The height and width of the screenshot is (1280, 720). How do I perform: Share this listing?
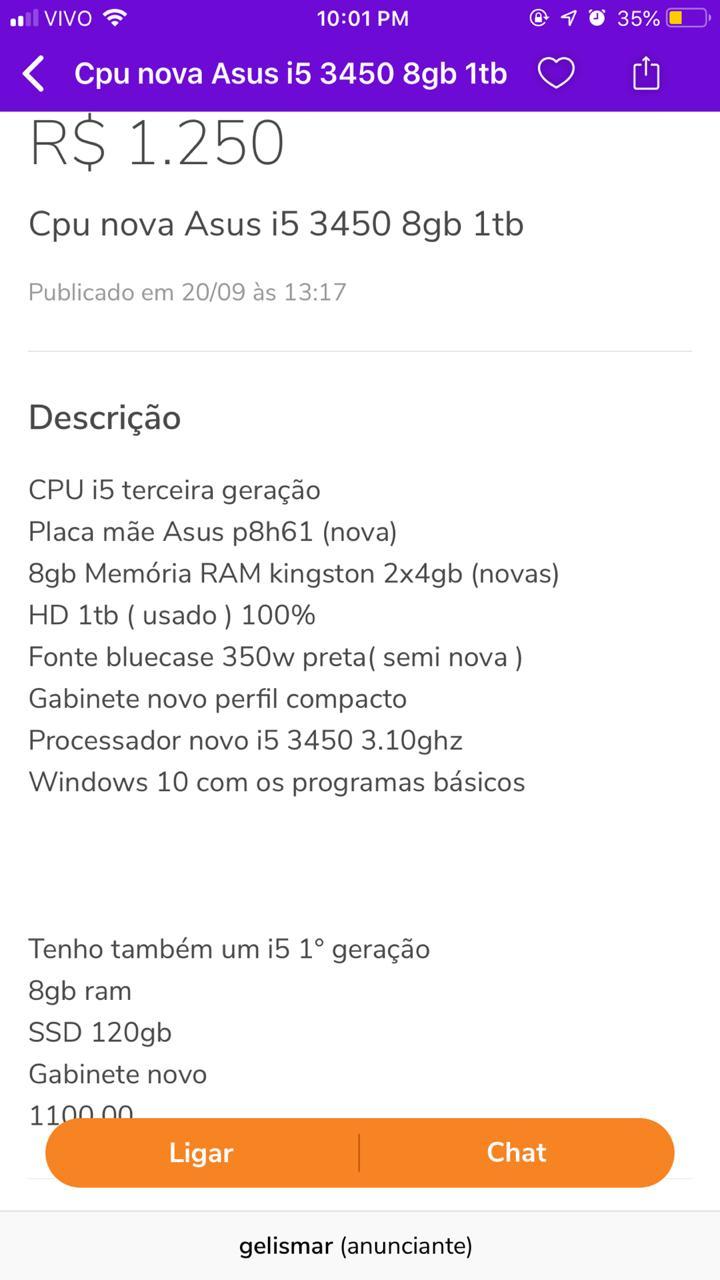pyautogui.click(x=647, y=72)
